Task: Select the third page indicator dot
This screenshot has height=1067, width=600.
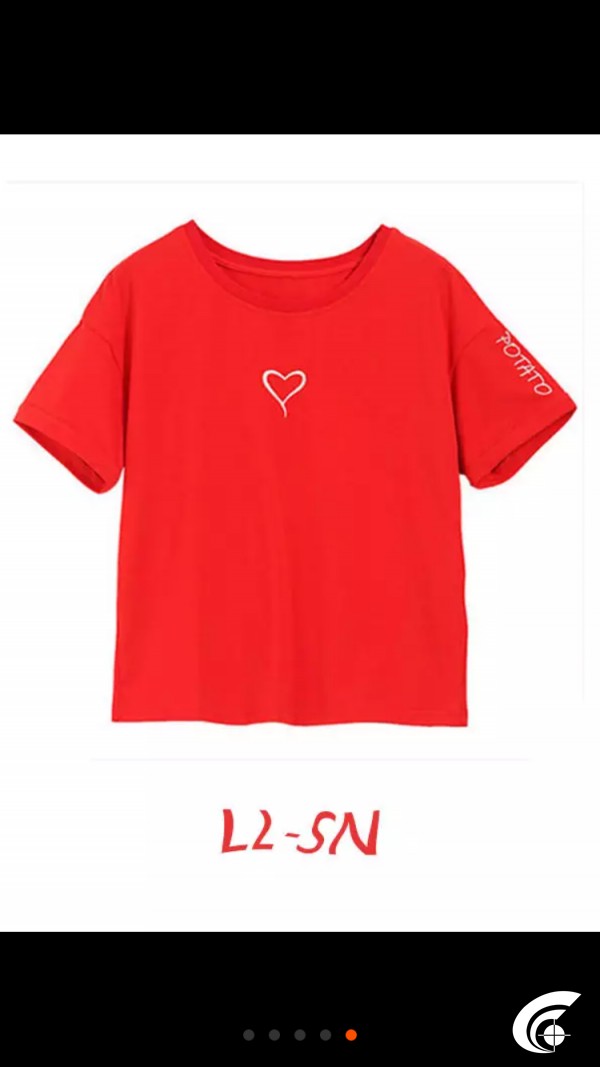Action: point(300,1035)
